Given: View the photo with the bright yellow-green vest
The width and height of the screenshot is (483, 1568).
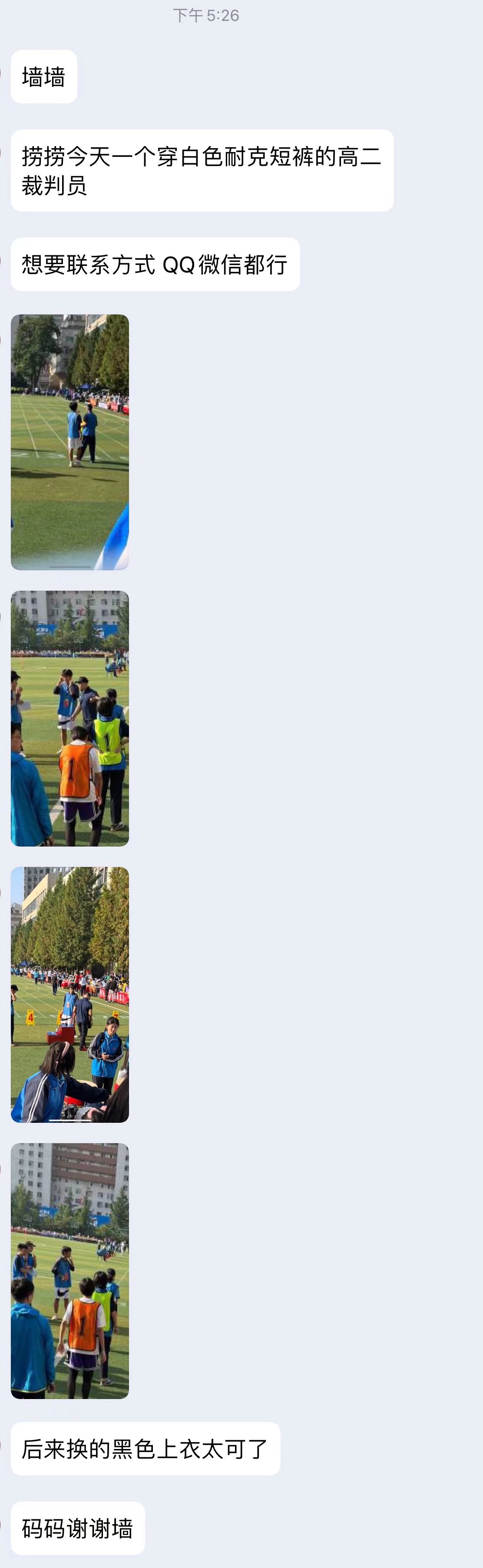Looking at the screenshot, I should 69,718.
